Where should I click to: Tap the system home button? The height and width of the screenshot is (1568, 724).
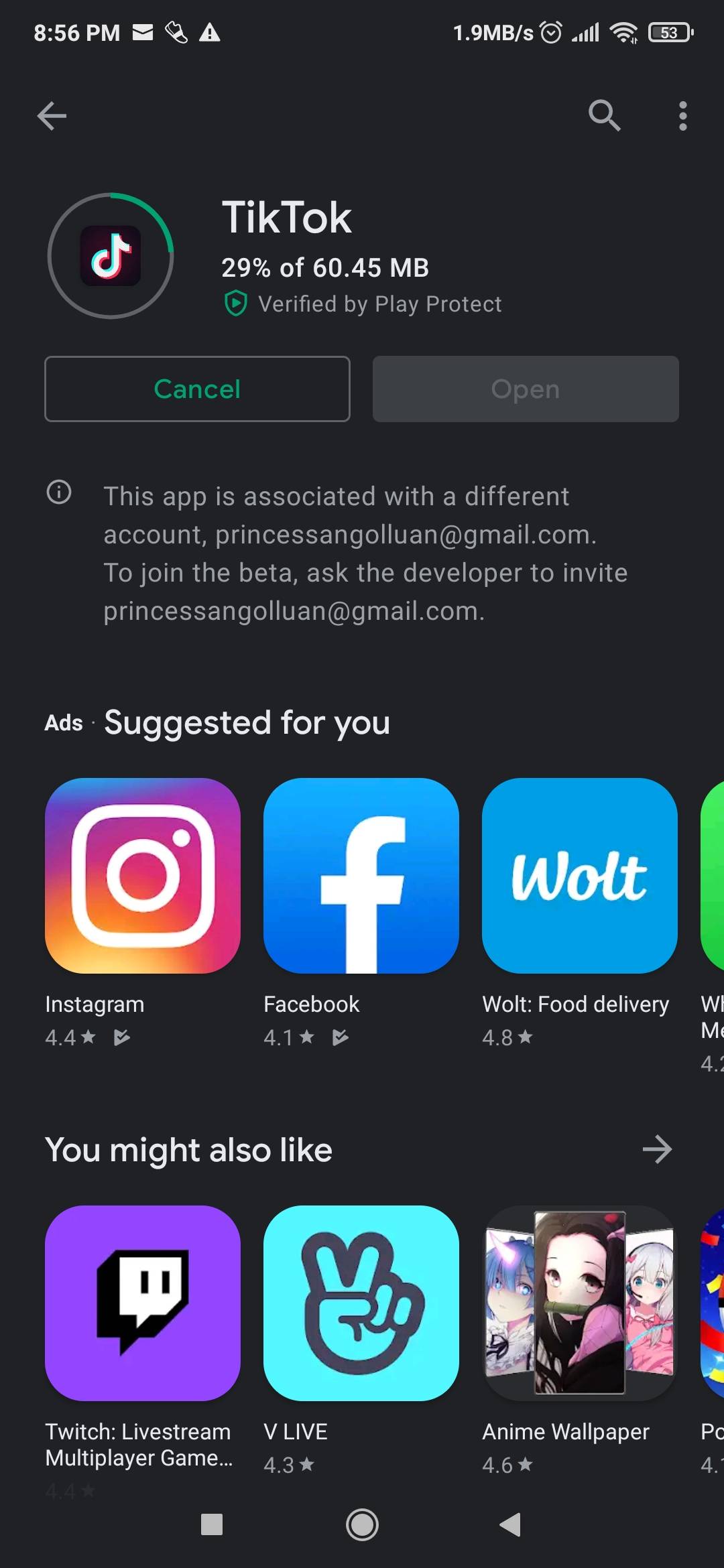coord(362,1524)
